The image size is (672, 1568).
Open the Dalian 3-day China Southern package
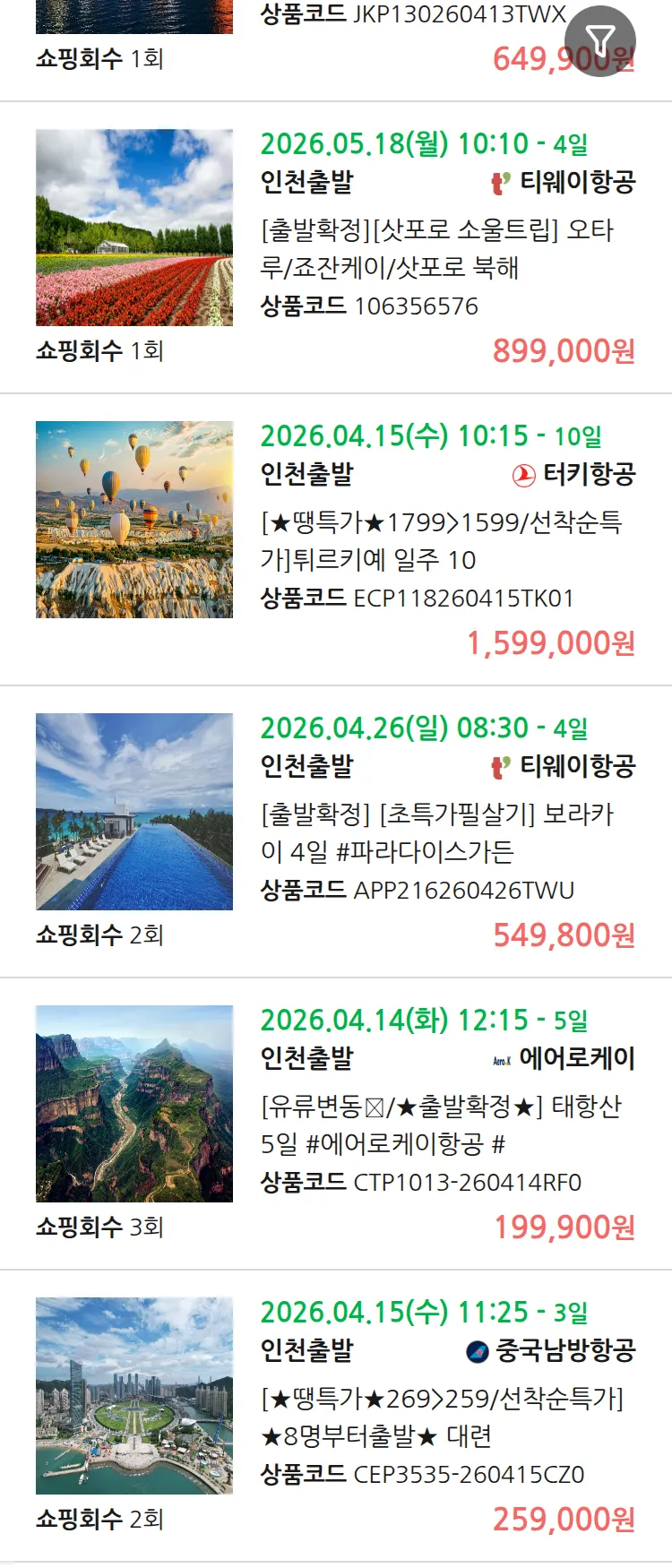coord(441,1417)
